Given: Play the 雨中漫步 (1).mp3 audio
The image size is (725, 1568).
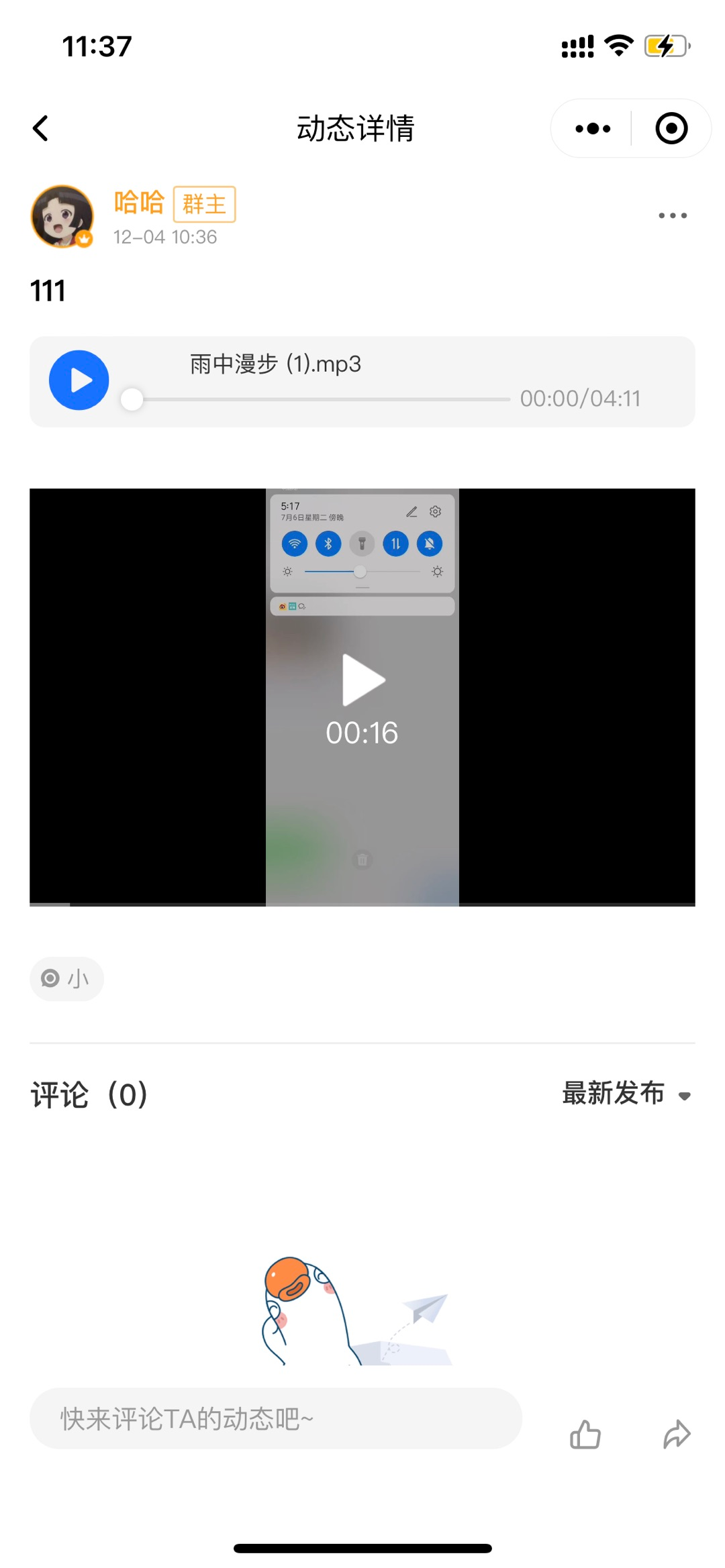Looking at the screenshot, I should point(79,380).
